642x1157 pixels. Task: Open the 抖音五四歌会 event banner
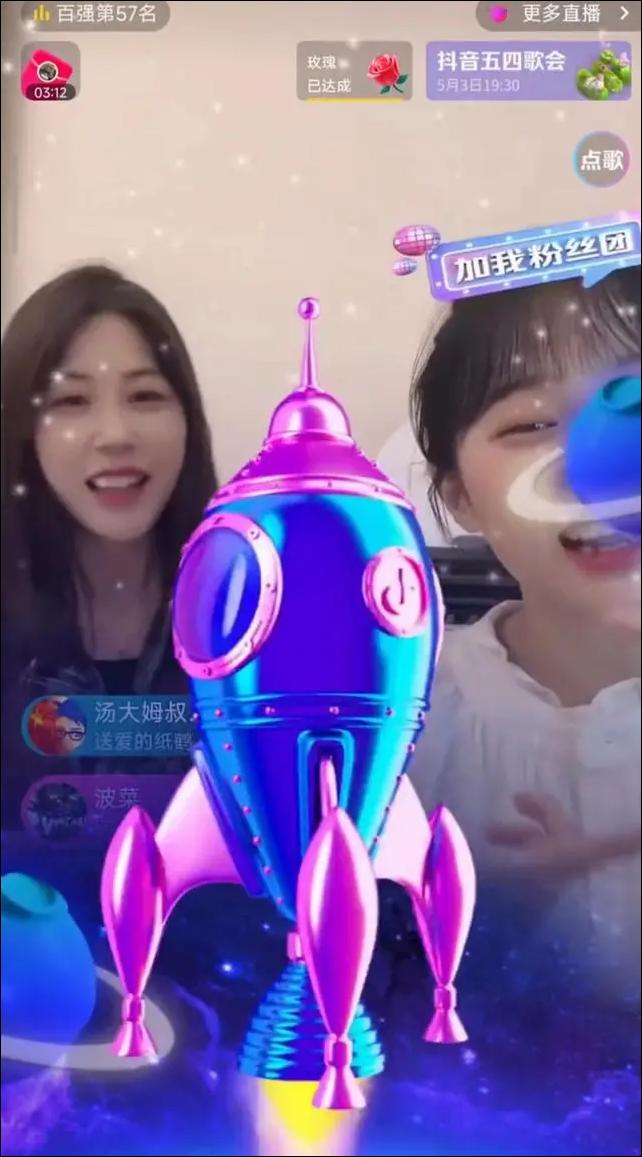(530, 71)
